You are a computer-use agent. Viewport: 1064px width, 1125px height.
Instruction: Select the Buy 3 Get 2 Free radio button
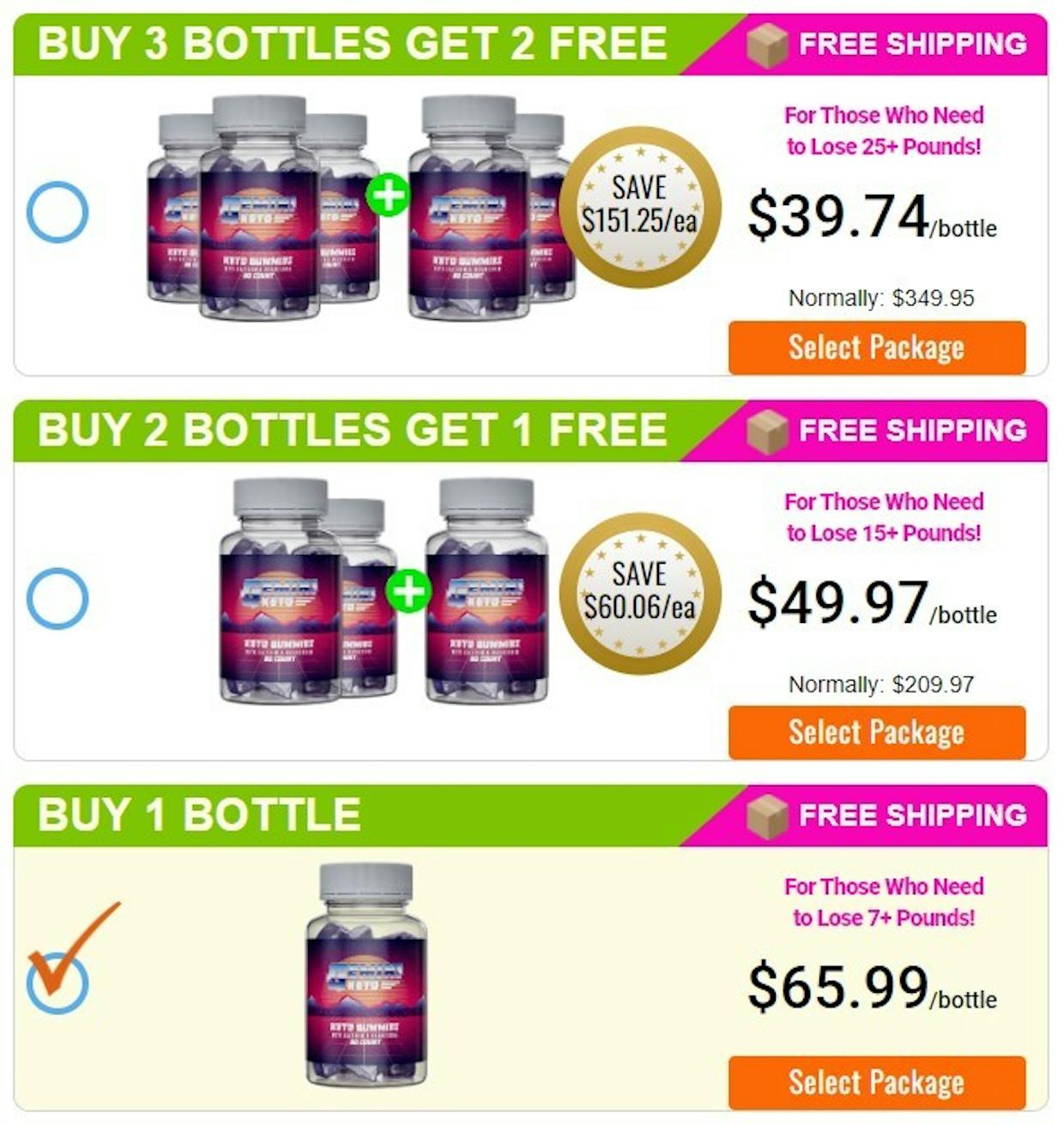(57, 212)
